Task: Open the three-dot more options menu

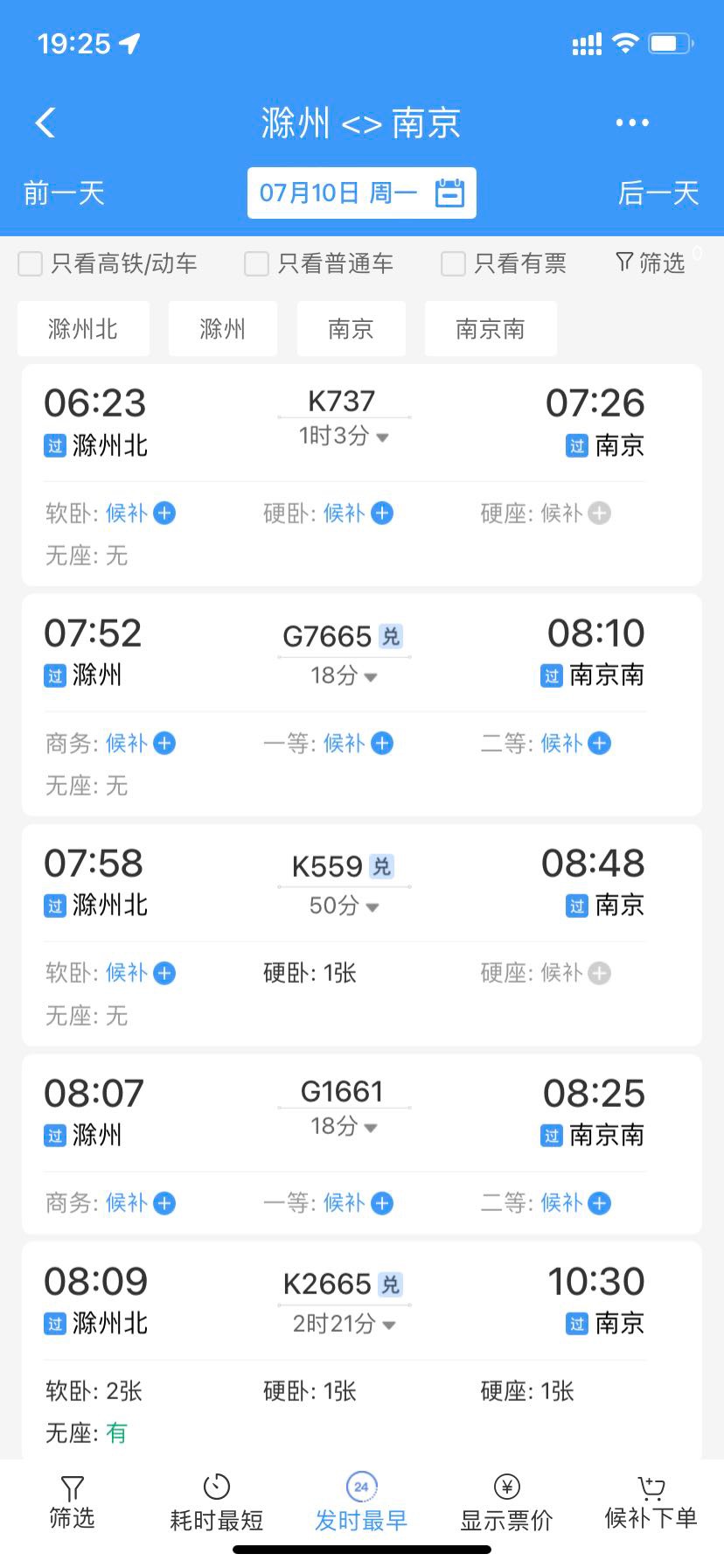Action: tap(632, 123)
